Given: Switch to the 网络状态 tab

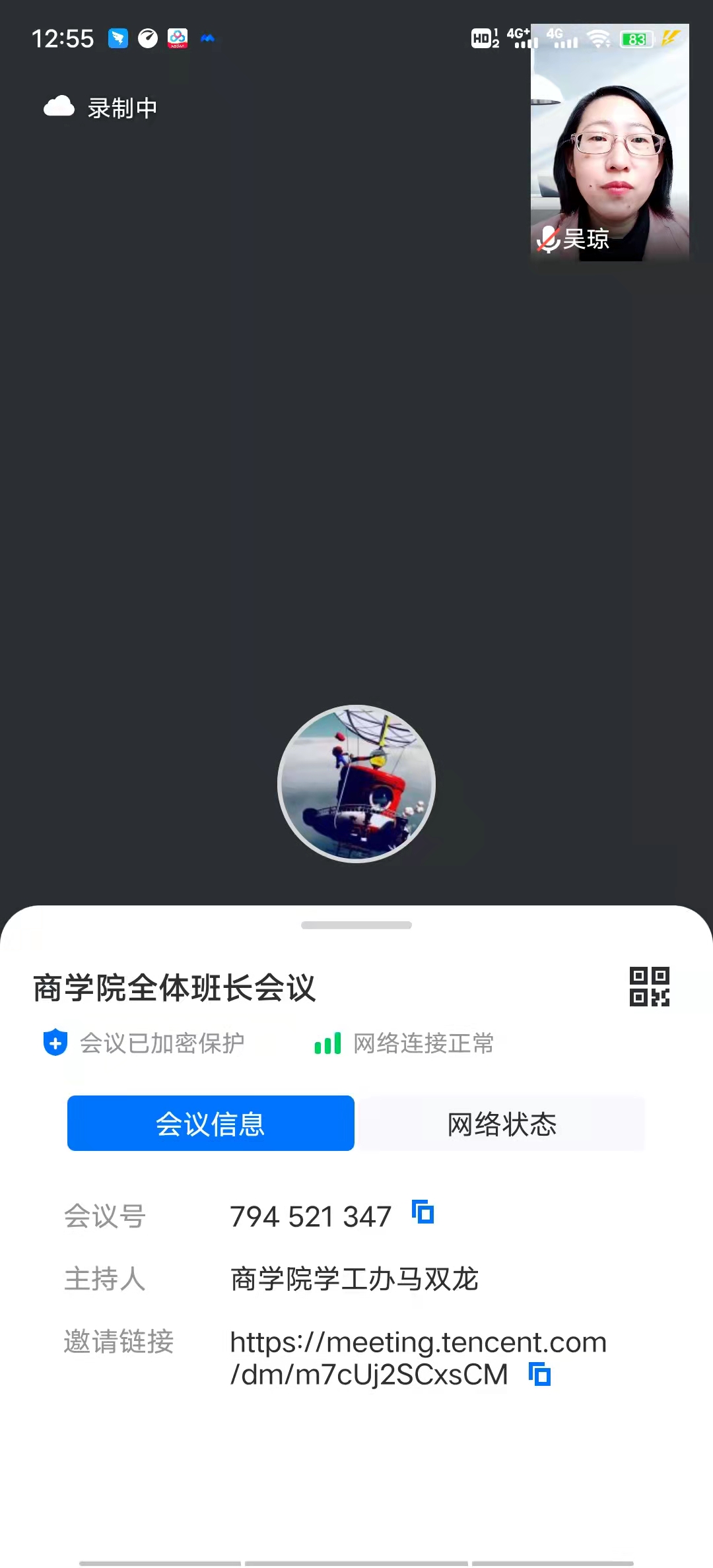Looking at the screenshot, I should point(501,1124).
